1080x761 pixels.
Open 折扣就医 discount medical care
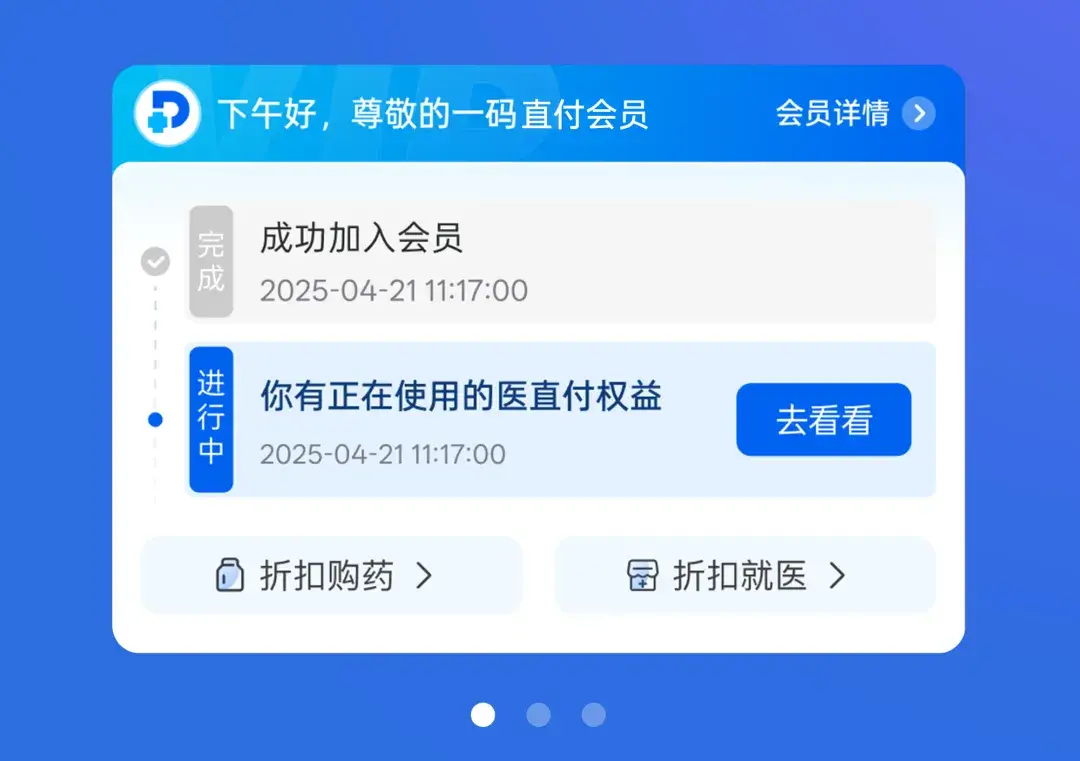(745, 576)
